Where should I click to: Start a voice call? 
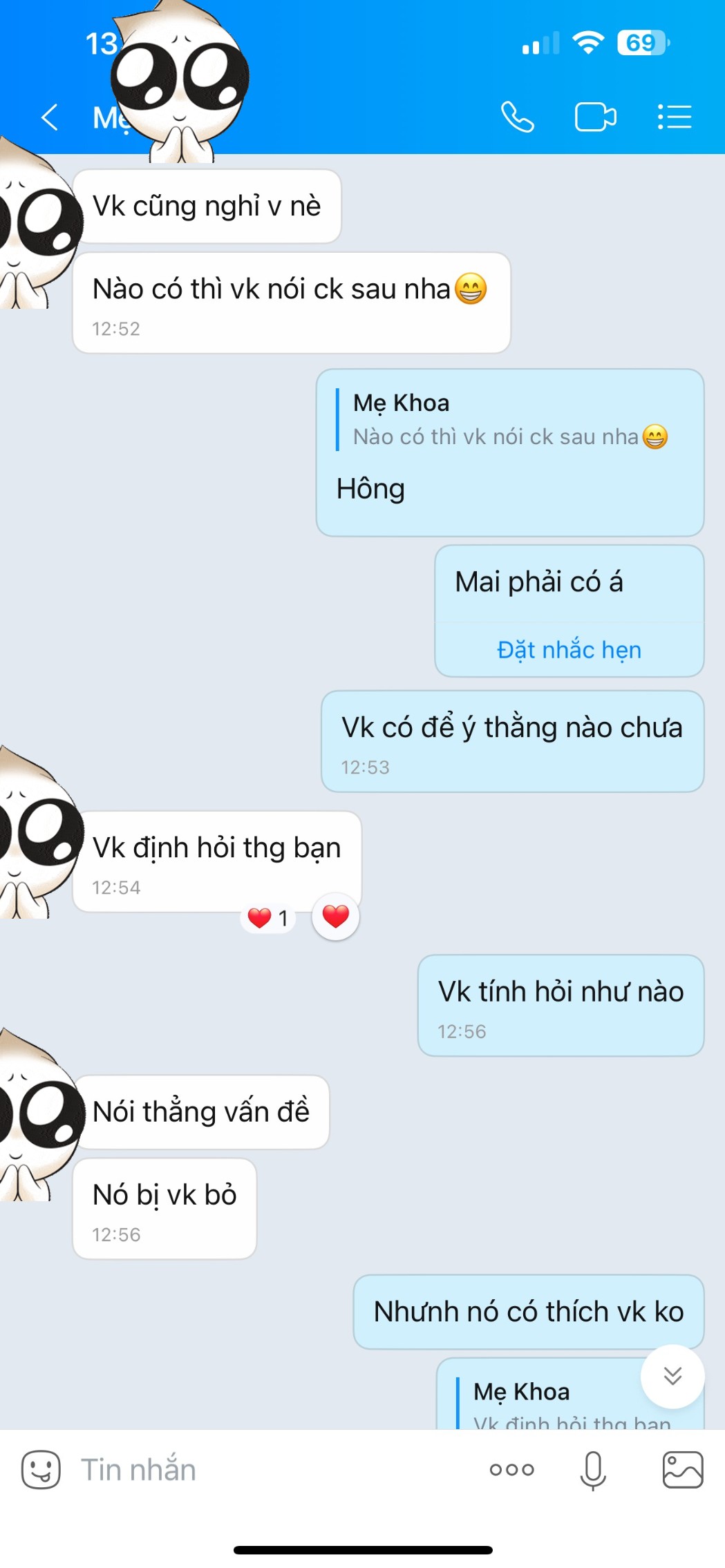(x=517, y=117)
